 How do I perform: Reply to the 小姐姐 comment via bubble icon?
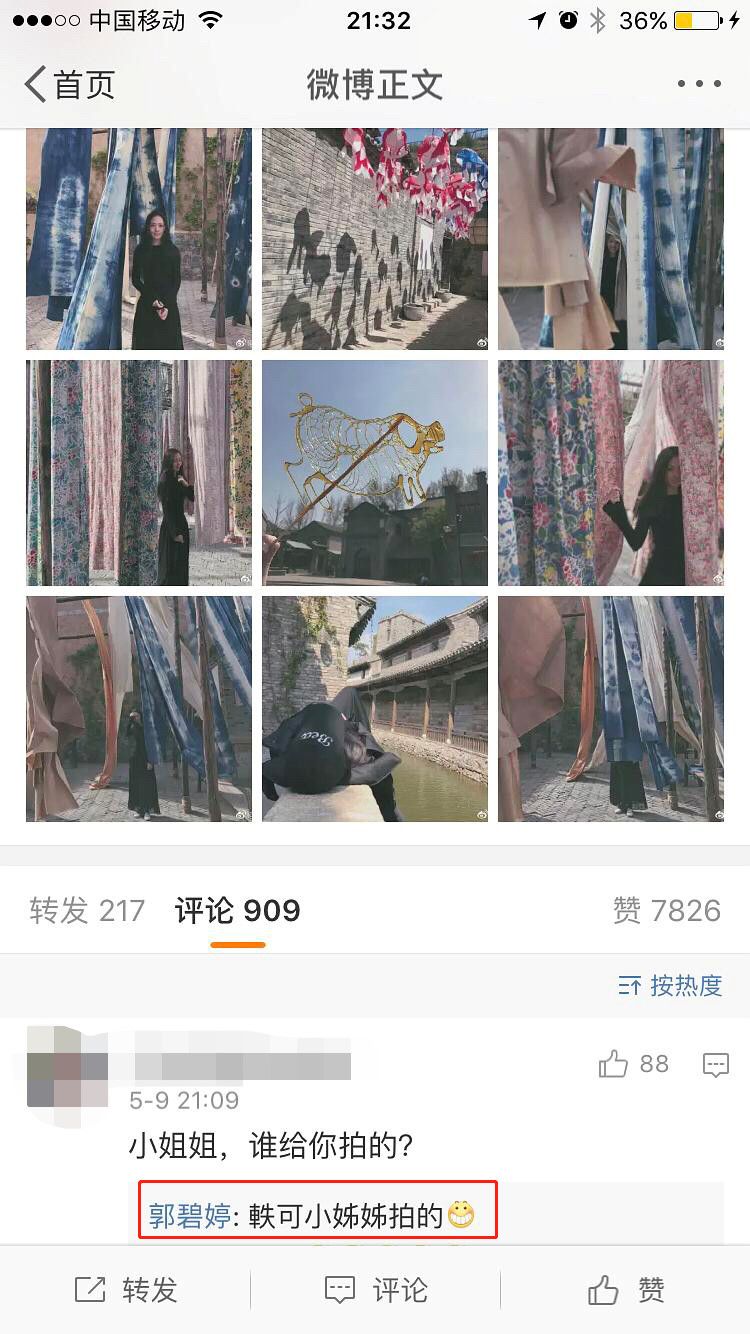[716, 1065]
